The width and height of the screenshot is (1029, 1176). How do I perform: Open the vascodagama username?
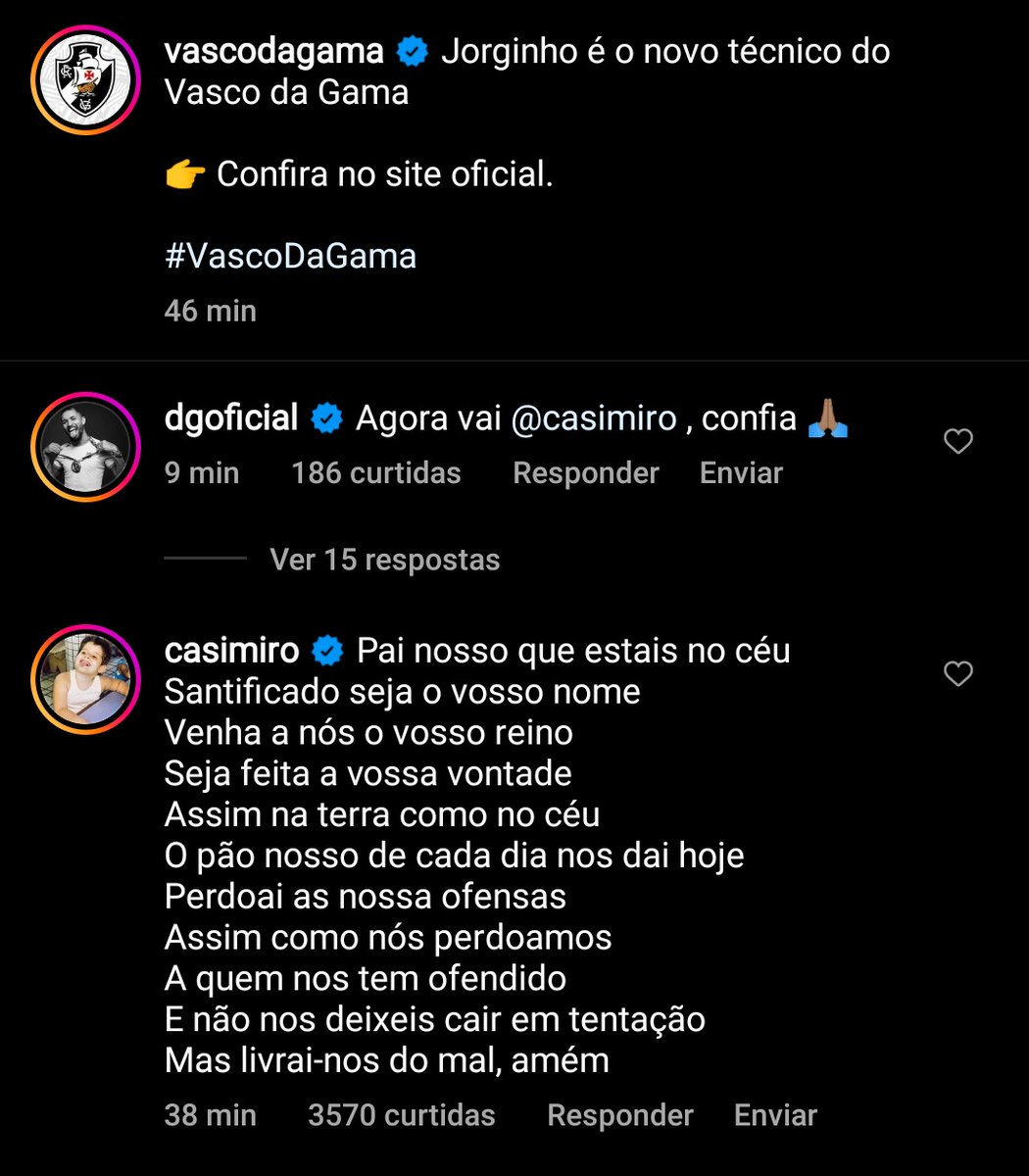click(274, 51)
